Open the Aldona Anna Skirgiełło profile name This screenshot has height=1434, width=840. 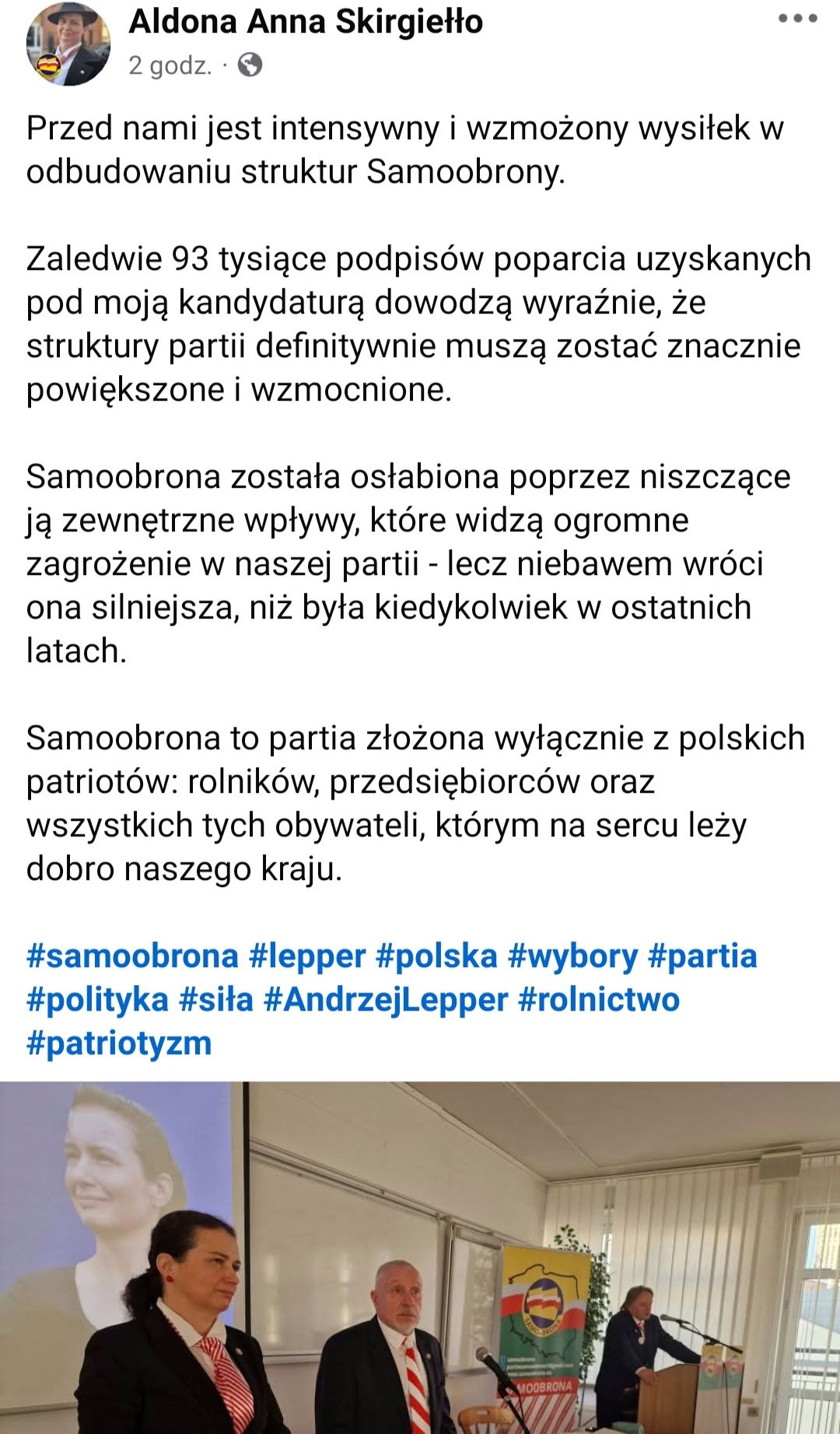pyautogui.click(x=306, y=22)
